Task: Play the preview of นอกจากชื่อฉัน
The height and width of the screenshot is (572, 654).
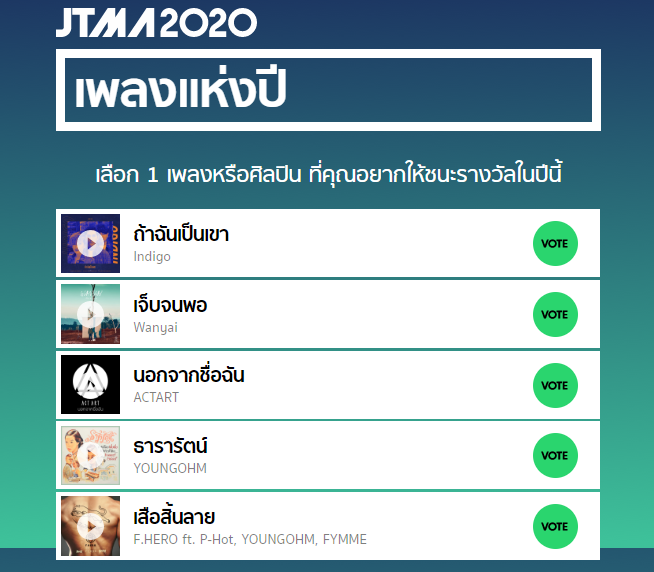Action: 90,384
